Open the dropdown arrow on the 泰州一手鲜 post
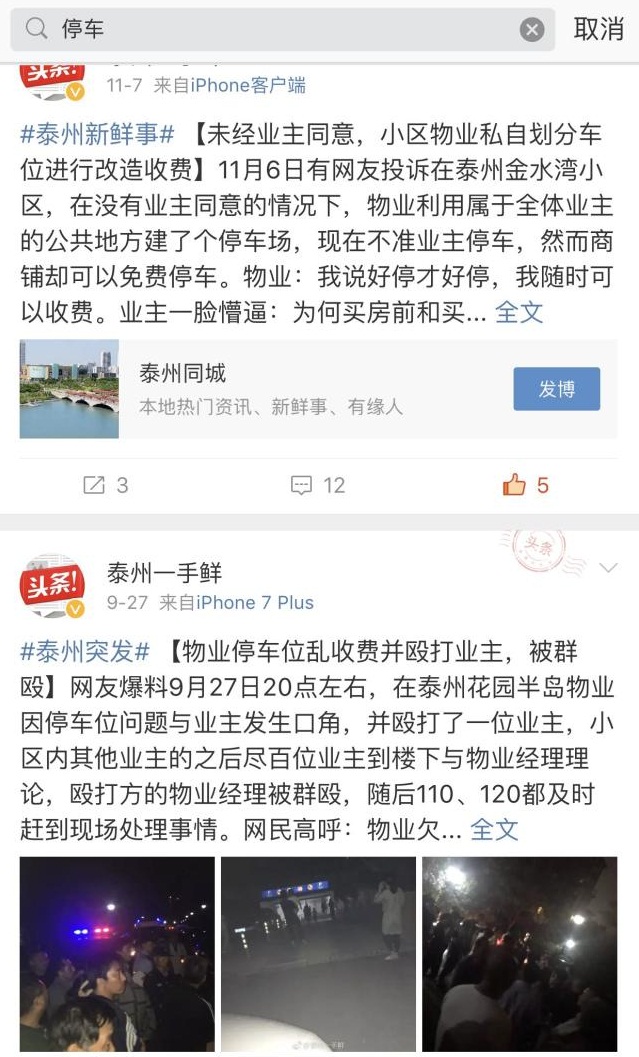The height and width of the screenshot is (1057, 639). click(607, 568)
